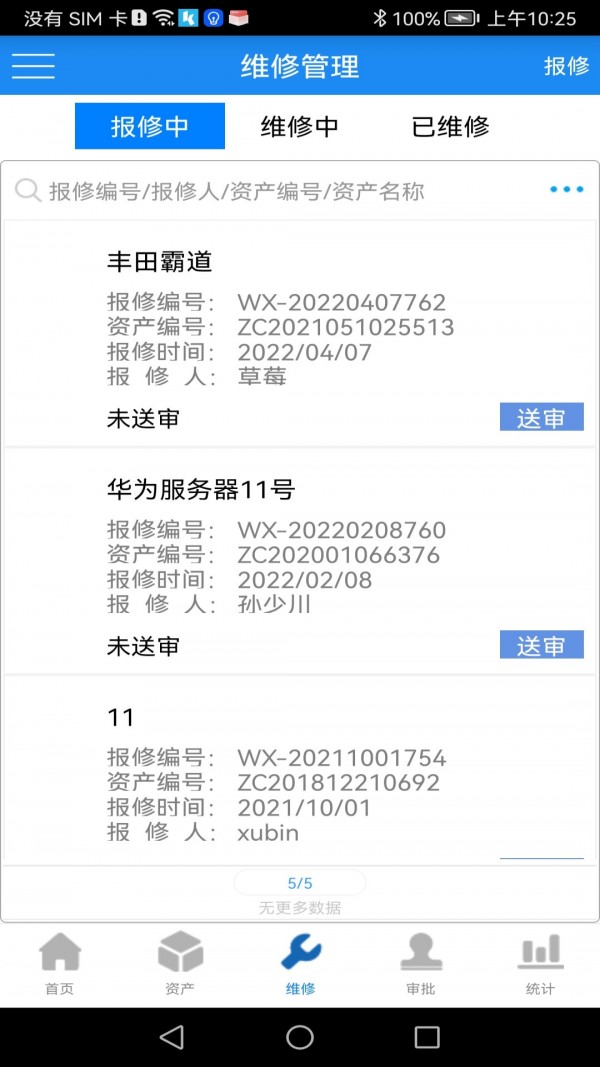Switch to the 资产 tab
The width and height of the screenshot is (600, 1067).
click(180, 964)
